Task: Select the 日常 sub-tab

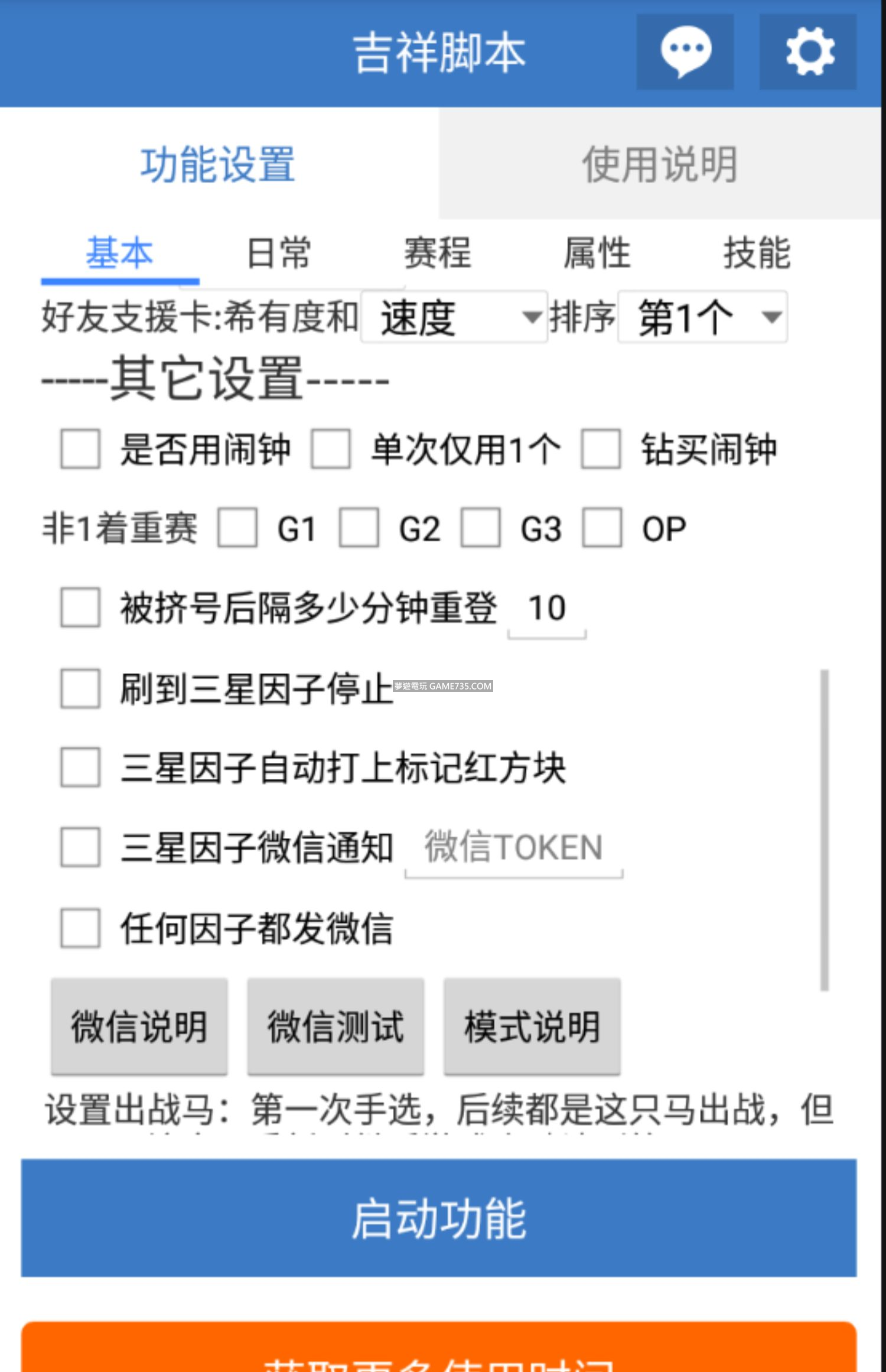Action: click(x=278, y=253)
